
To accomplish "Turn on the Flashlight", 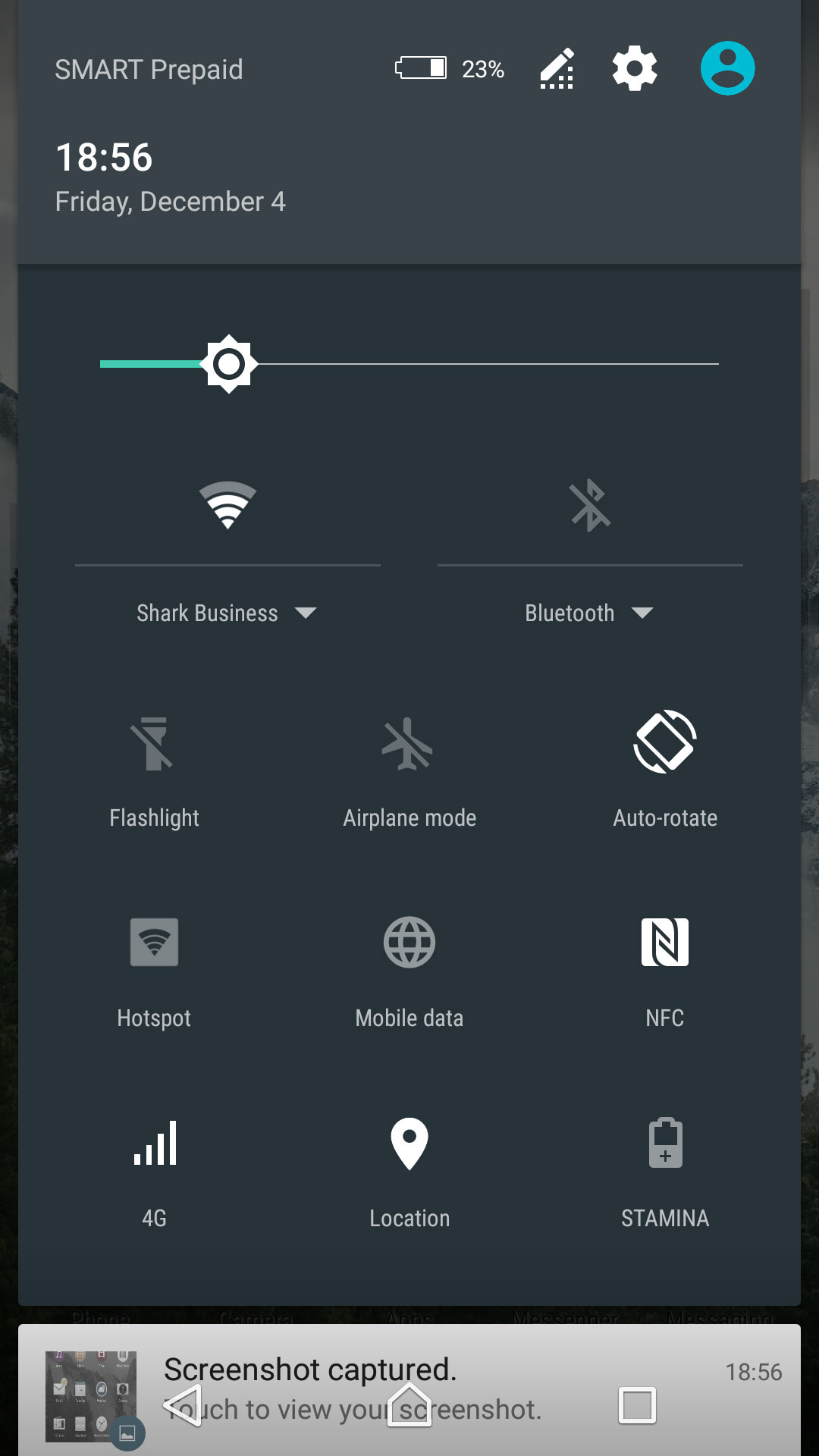I will (x=154, y=771).
